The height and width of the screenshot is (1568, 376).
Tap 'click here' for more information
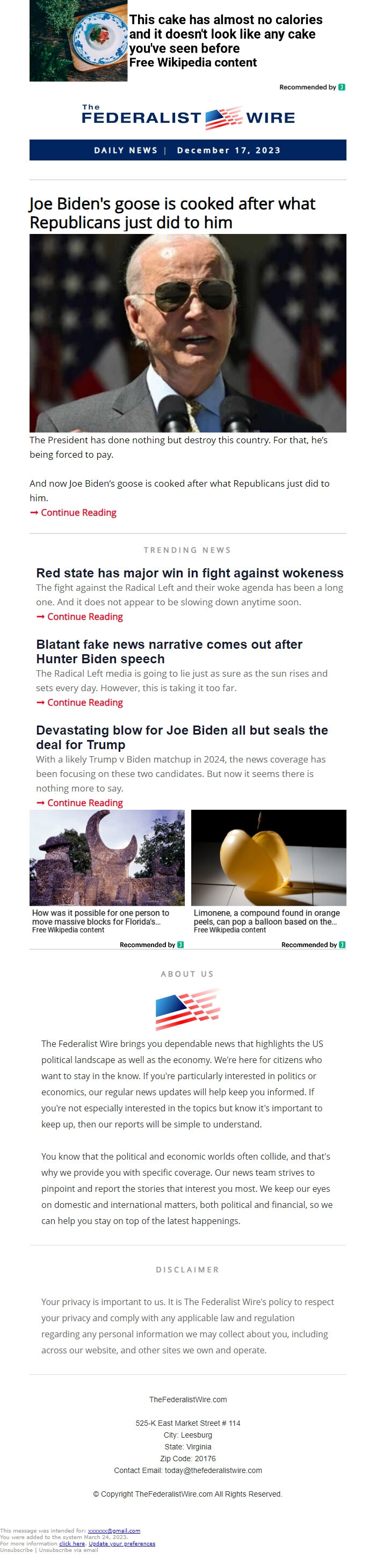[x=72, y=1544]
